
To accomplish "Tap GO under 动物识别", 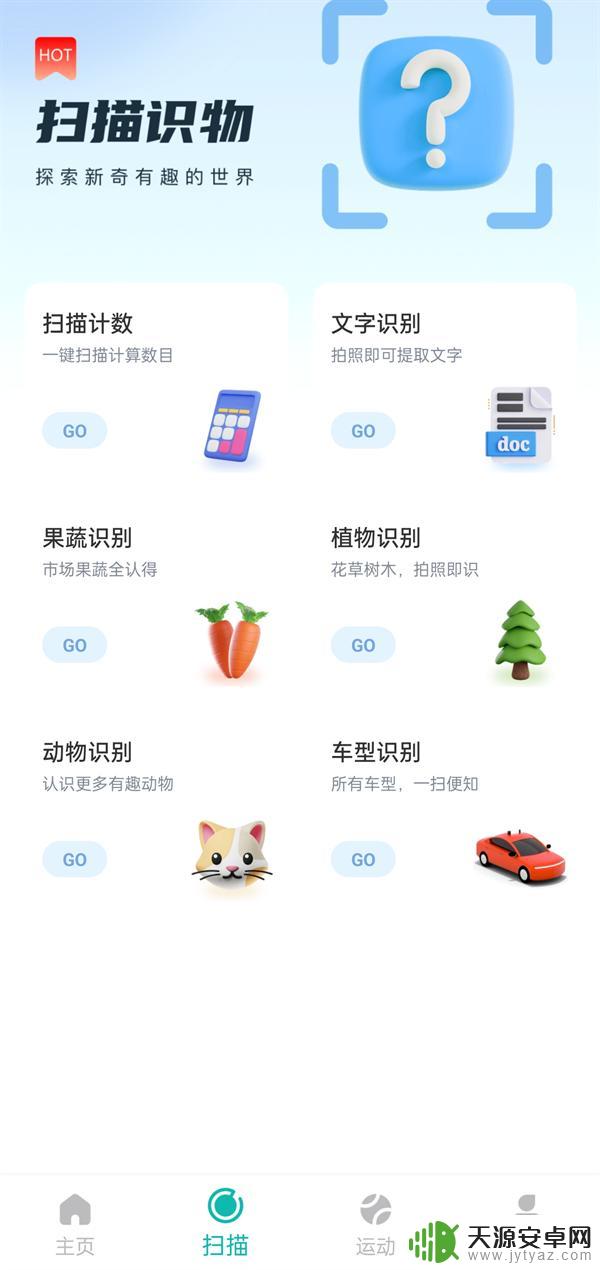I will coord(74,859).
